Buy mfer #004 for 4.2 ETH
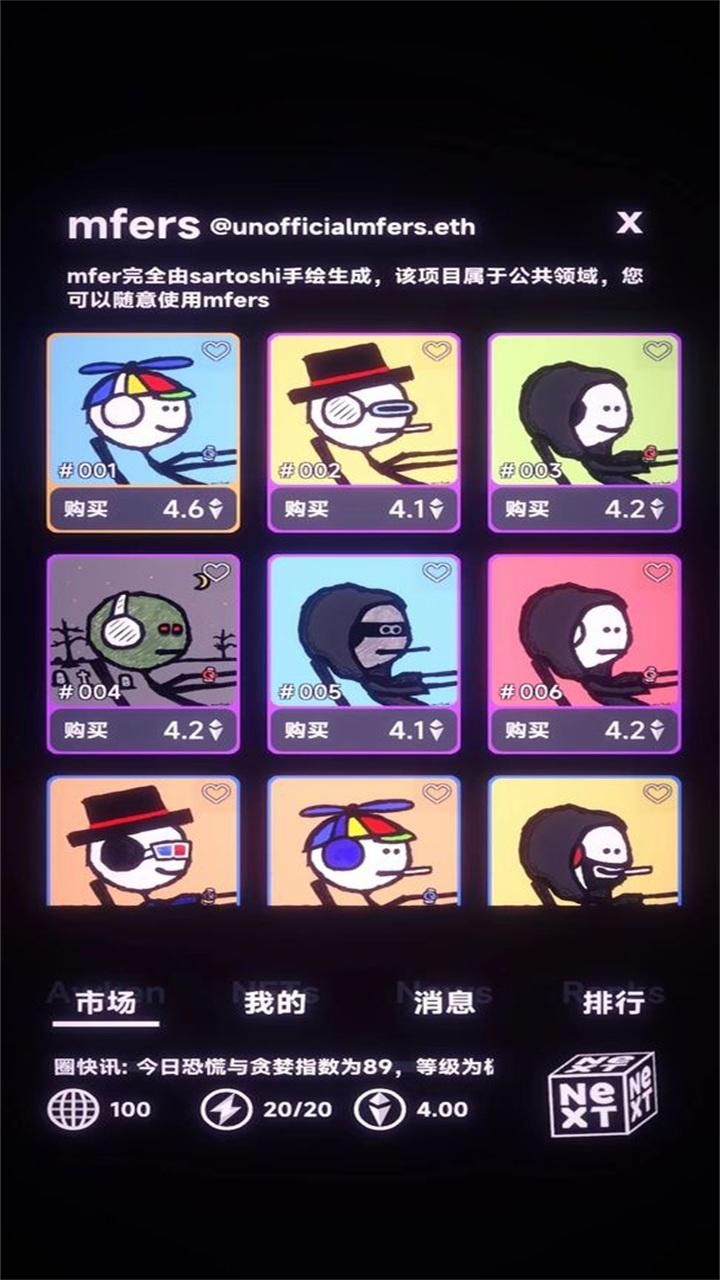 (143, 730)
